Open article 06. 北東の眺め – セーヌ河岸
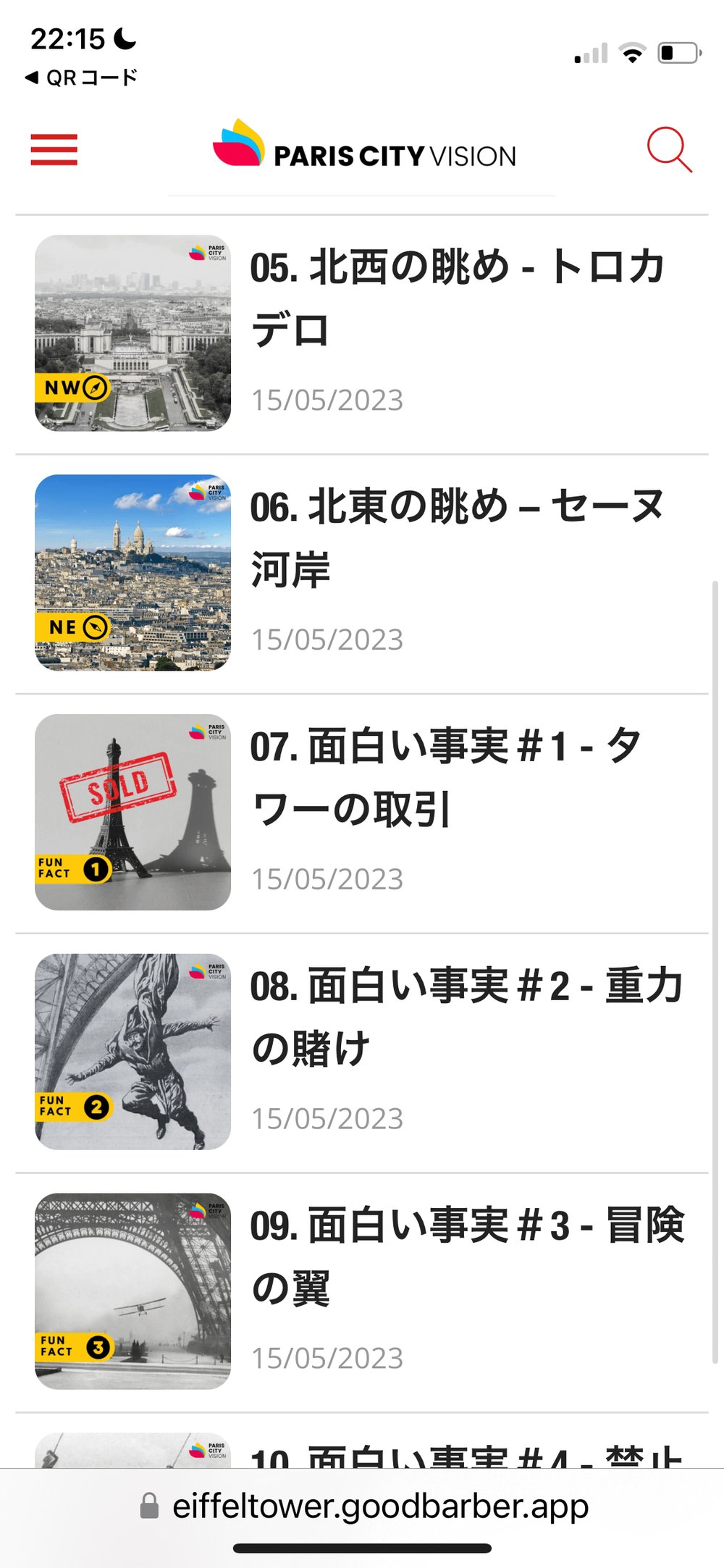Viewport: 724px width, 1568px height. coord(456,537)
